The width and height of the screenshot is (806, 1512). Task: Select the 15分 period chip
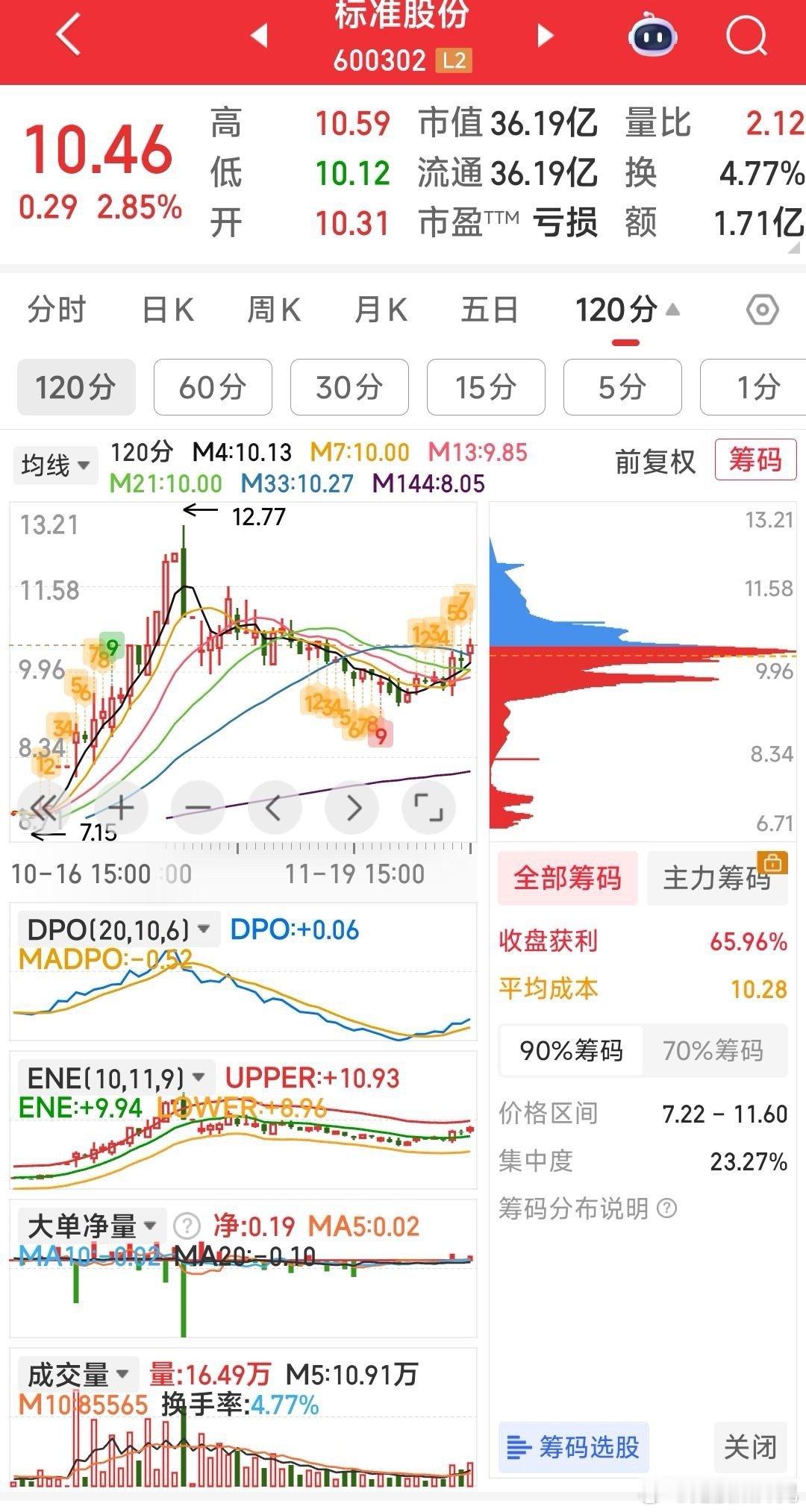click(486, 387)
